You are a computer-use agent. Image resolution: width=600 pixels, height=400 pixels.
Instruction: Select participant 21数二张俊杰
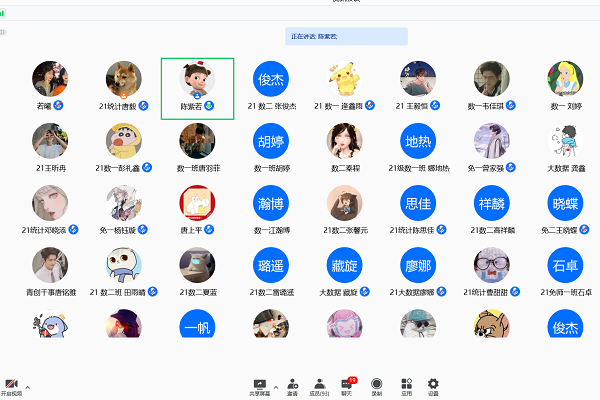click(271, 80)
